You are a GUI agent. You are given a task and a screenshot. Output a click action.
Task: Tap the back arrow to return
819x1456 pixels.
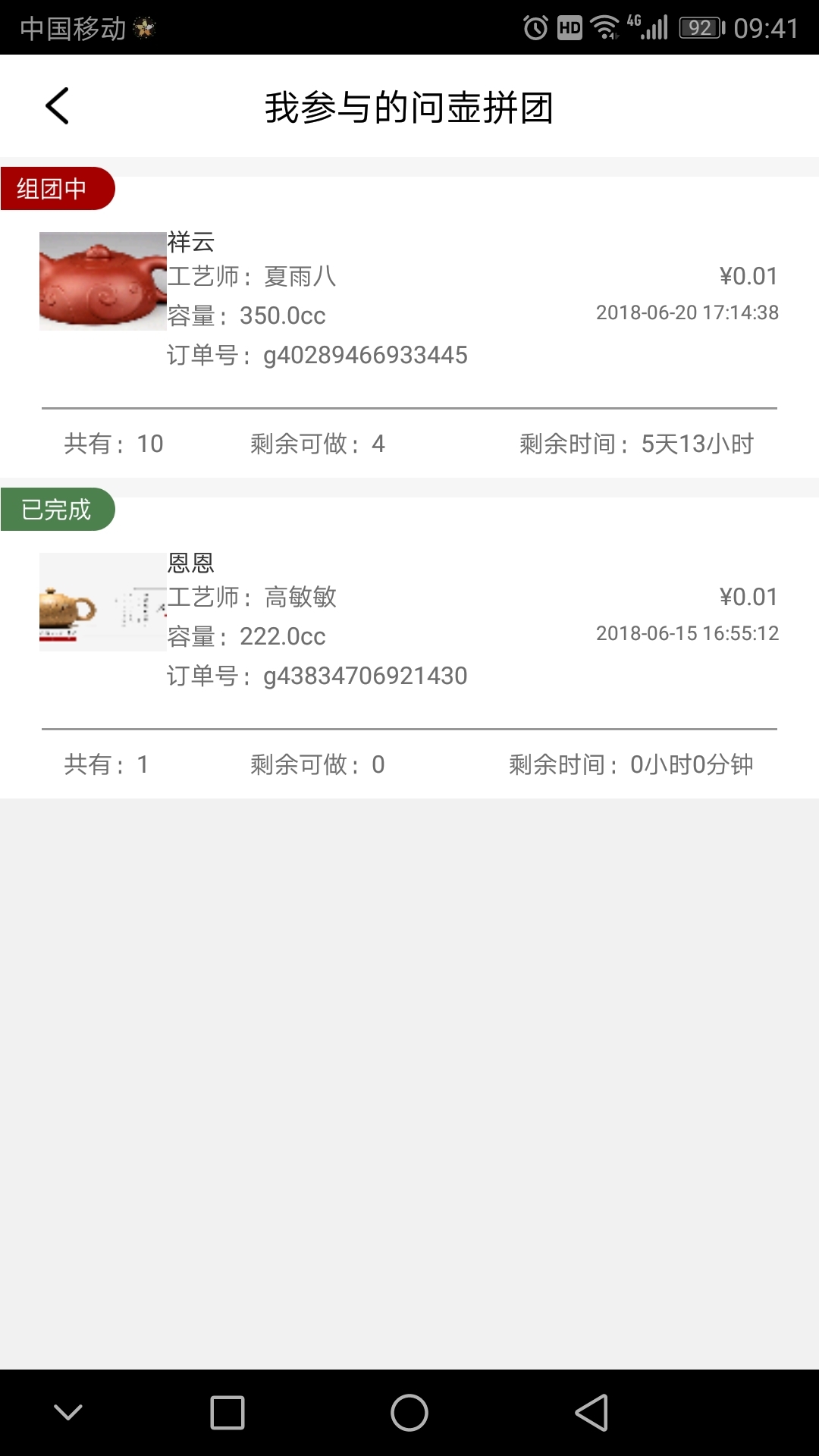(x=57, y=106)
